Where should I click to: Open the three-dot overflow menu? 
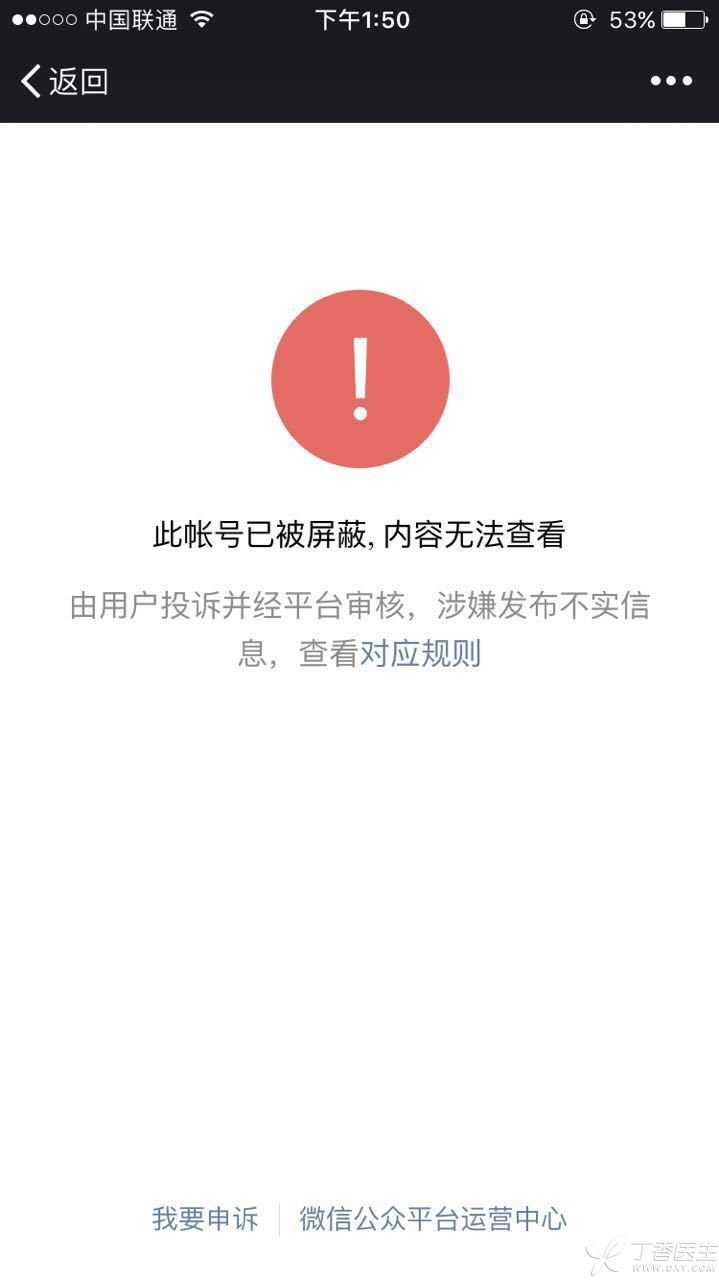(671, 81)
